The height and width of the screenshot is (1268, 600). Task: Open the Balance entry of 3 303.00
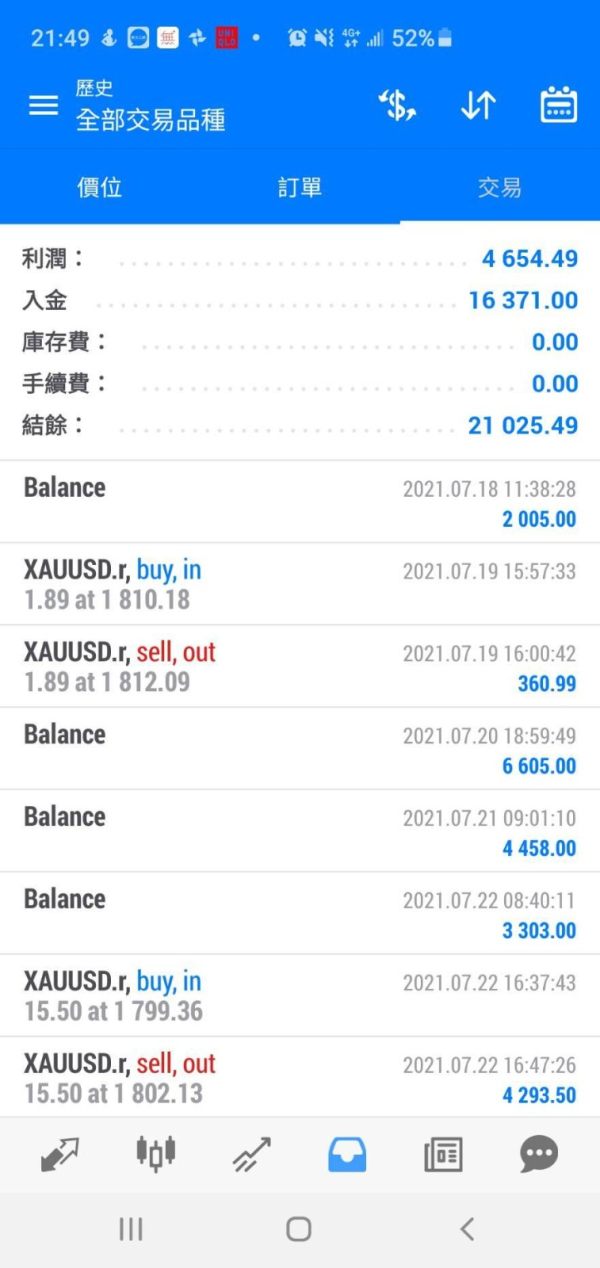[x=300, y=913]
